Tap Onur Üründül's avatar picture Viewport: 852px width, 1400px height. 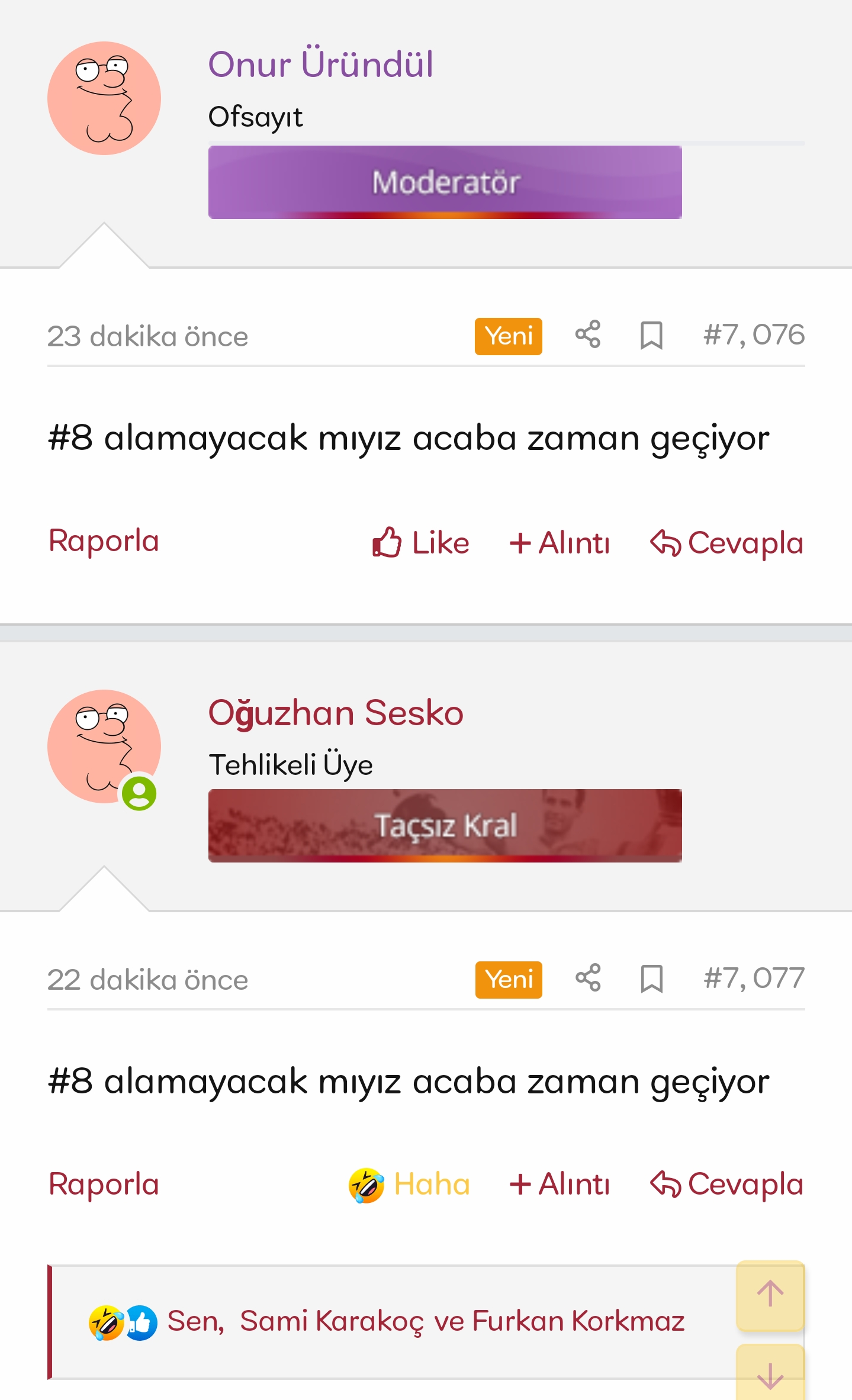(104, 98)
